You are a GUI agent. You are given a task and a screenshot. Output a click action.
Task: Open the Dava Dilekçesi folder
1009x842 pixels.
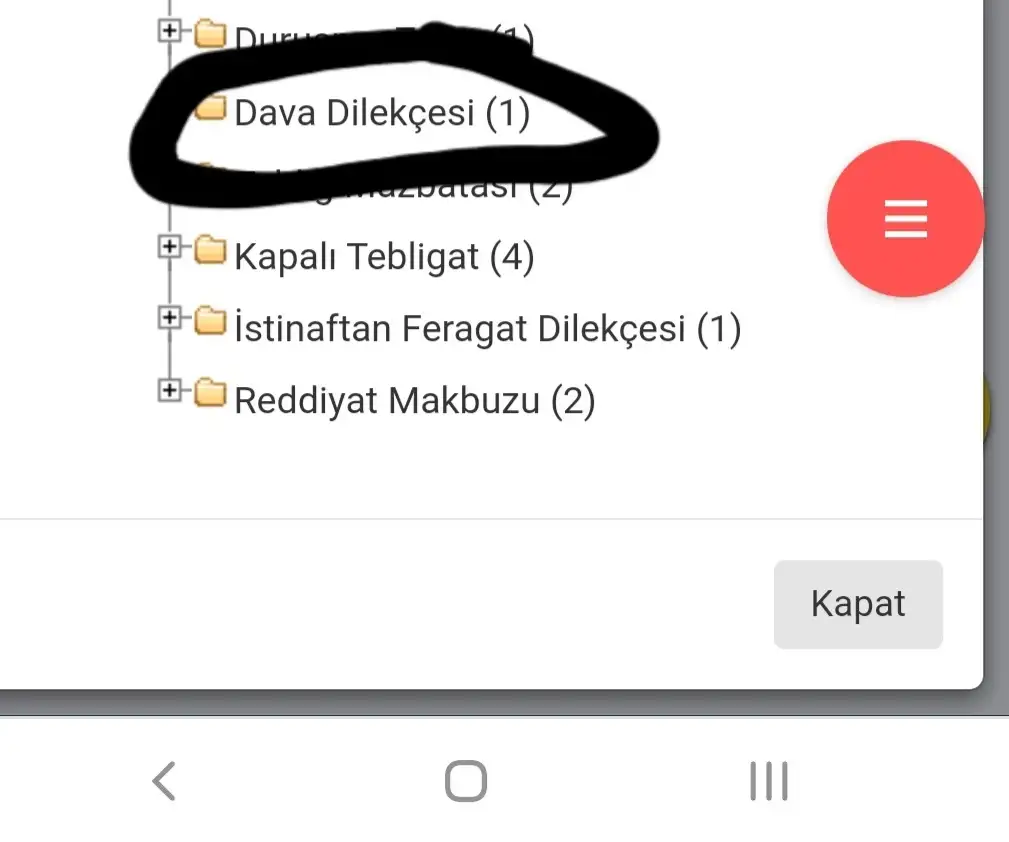coord(381,113)
